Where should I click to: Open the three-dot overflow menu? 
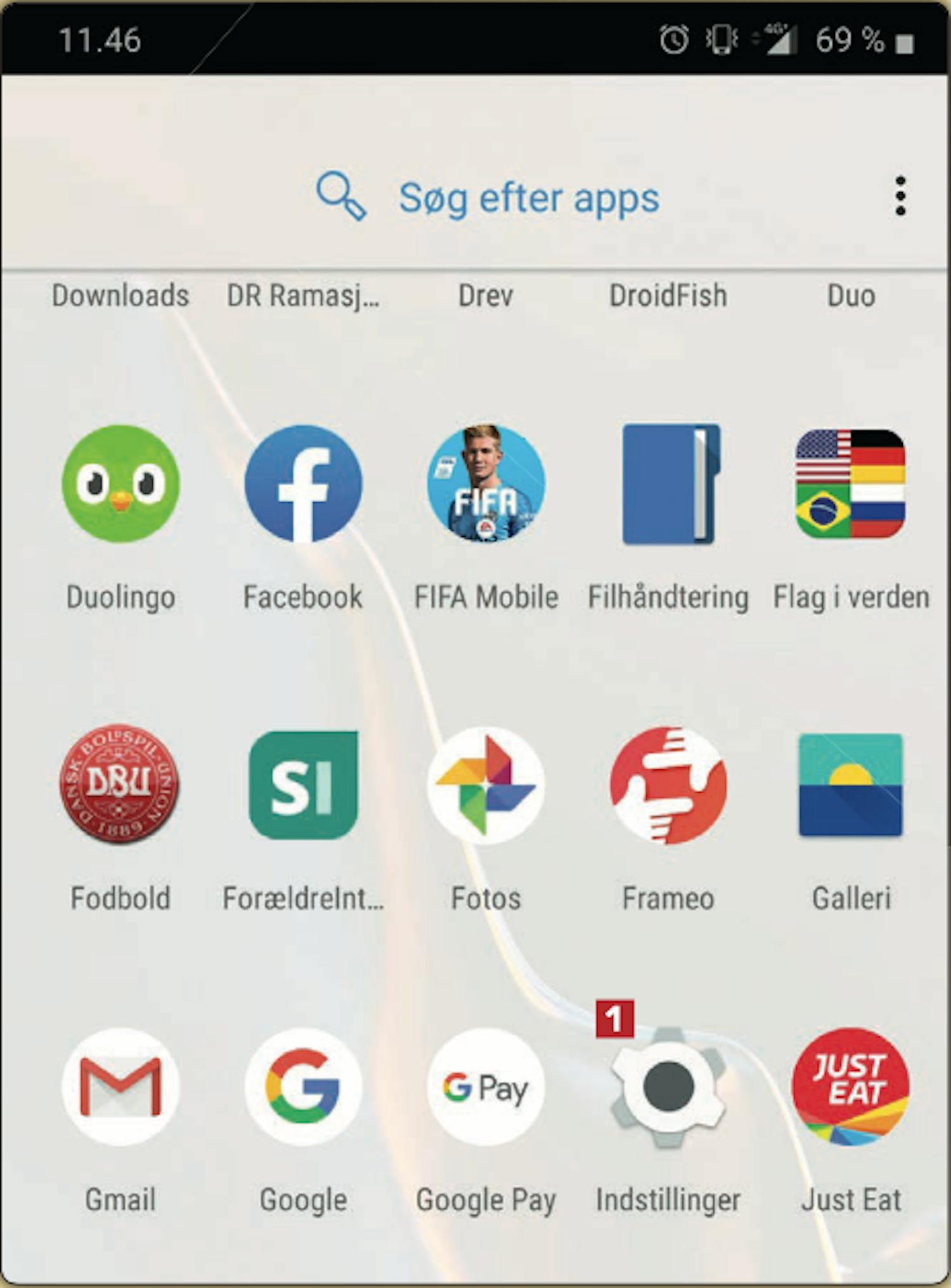[900, 197]
